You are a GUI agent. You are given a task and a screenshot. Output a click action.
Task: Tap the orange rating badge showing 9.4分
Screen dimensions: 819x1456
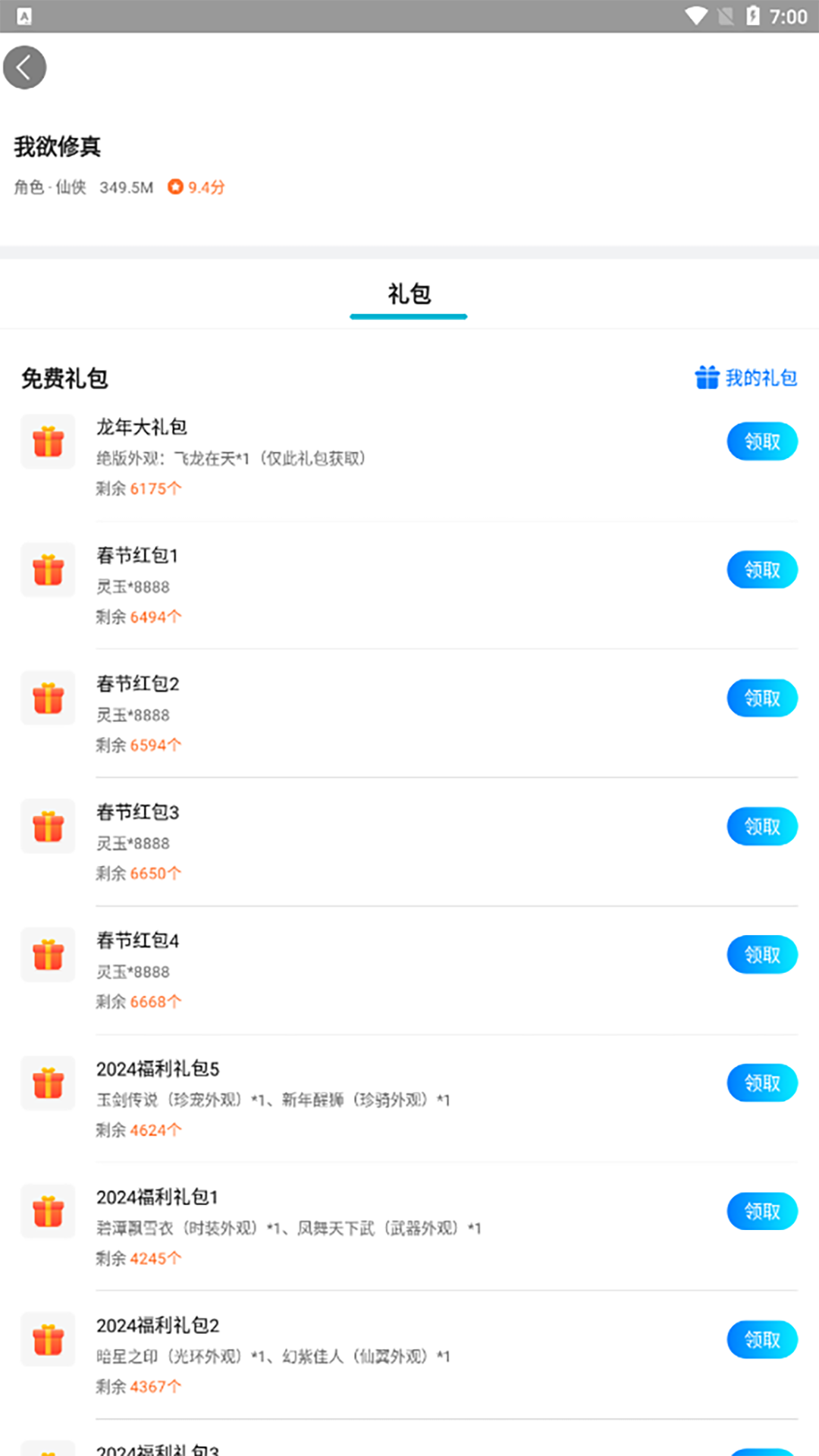195,187
